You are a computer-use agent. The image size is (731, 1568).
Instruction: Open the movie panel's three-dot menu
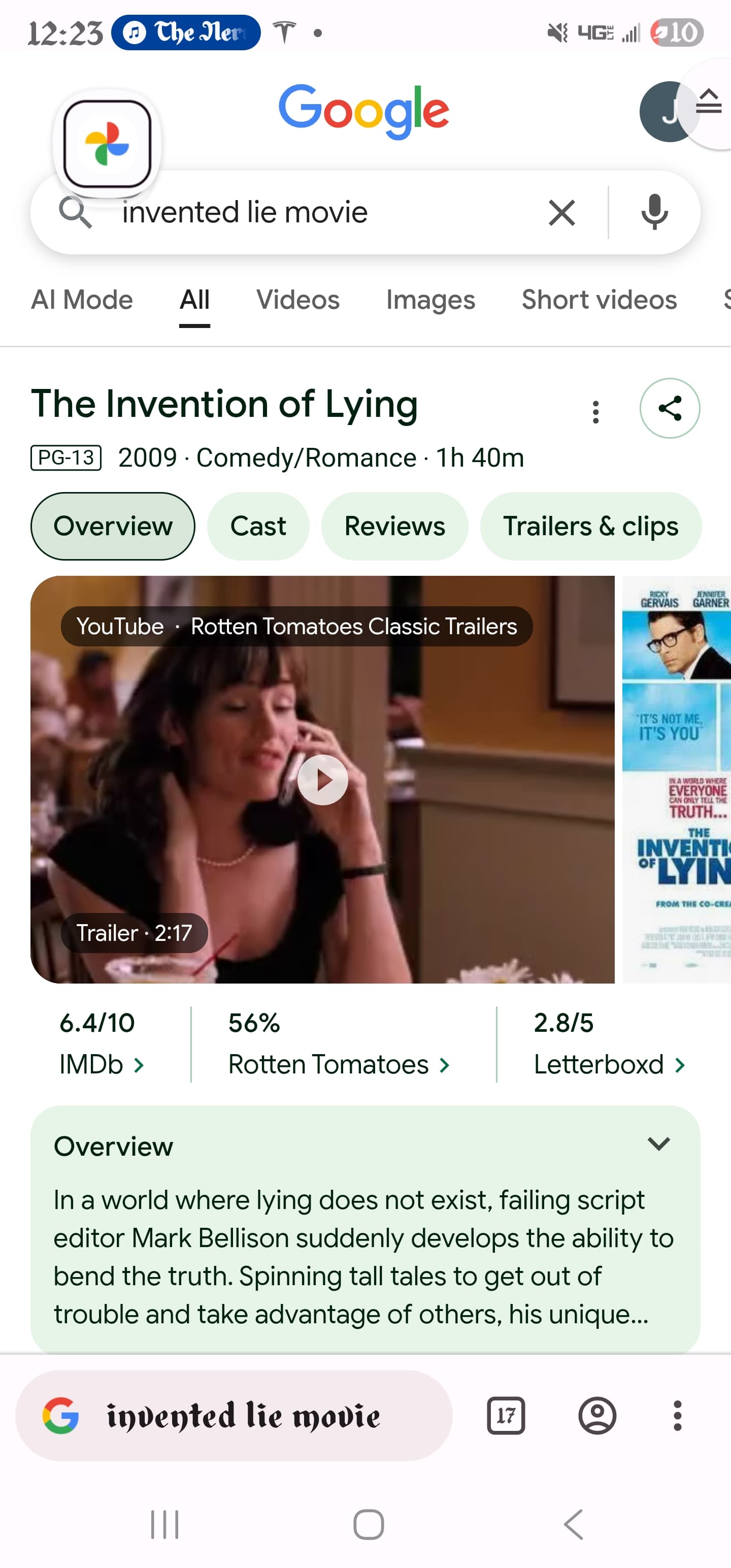click(595, 412)
